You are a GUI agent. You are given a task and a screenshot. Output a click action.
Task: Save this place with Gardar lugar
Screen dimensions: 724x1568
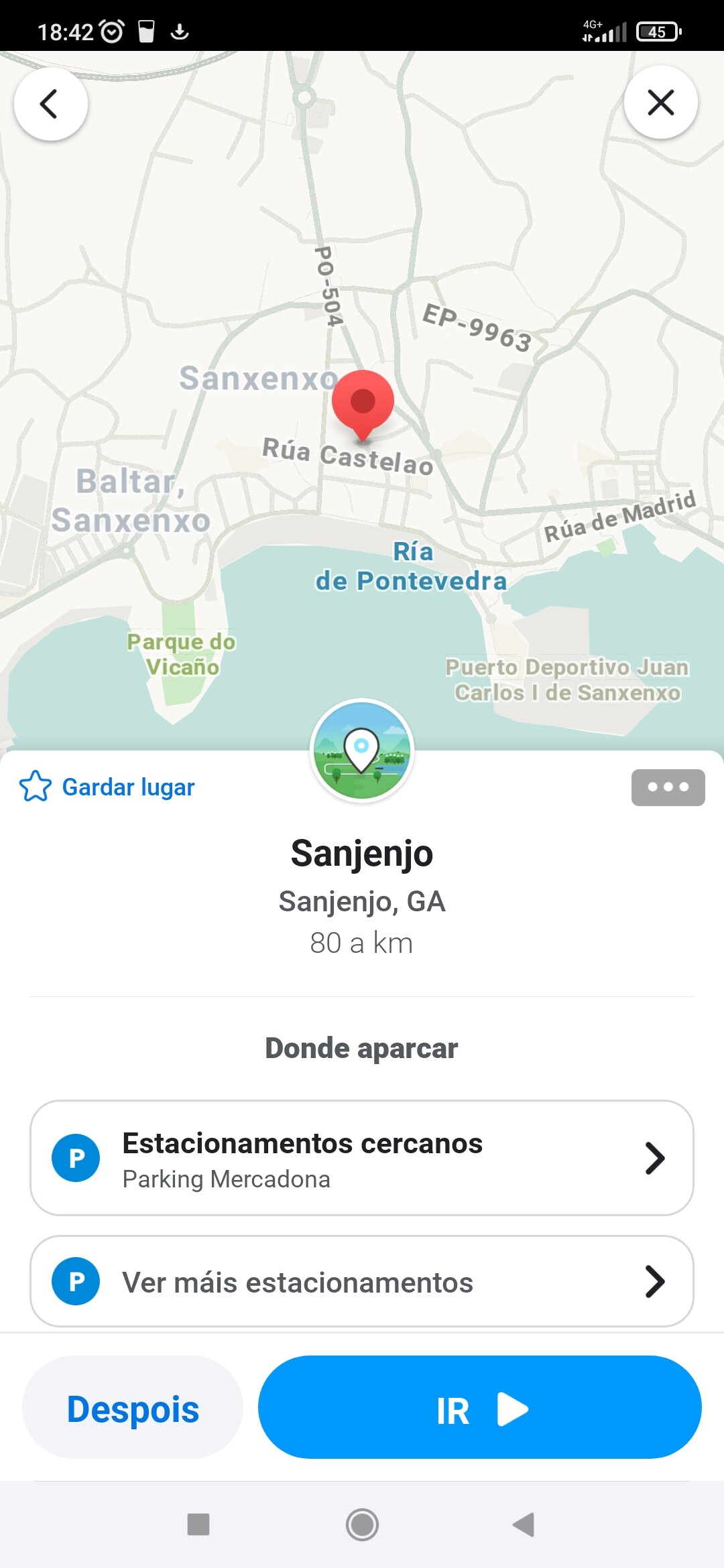[x=107, y=787]
